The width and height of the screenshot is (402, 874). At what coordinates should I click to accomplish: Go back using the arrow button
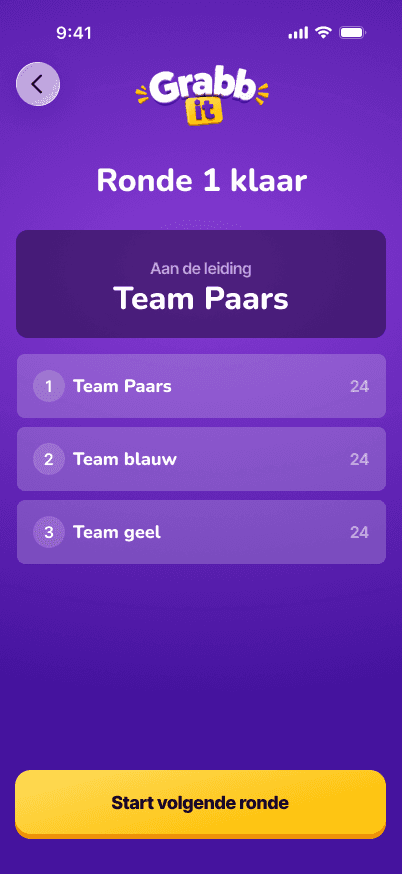pyautogui.click(x=38, y=84)
